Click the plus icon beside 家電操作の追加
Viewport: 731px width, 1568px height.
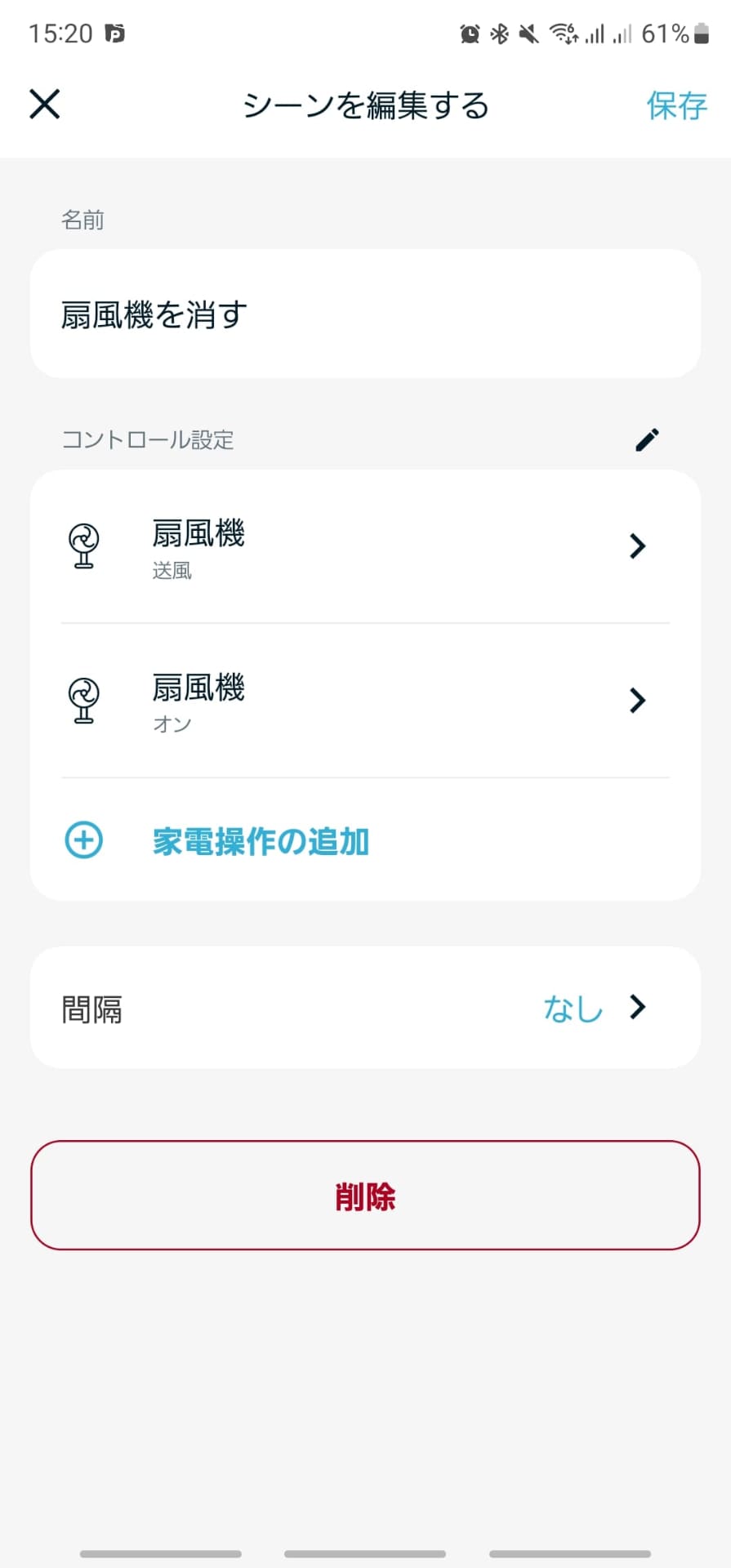pyautogui.click(x=82, y=840)
